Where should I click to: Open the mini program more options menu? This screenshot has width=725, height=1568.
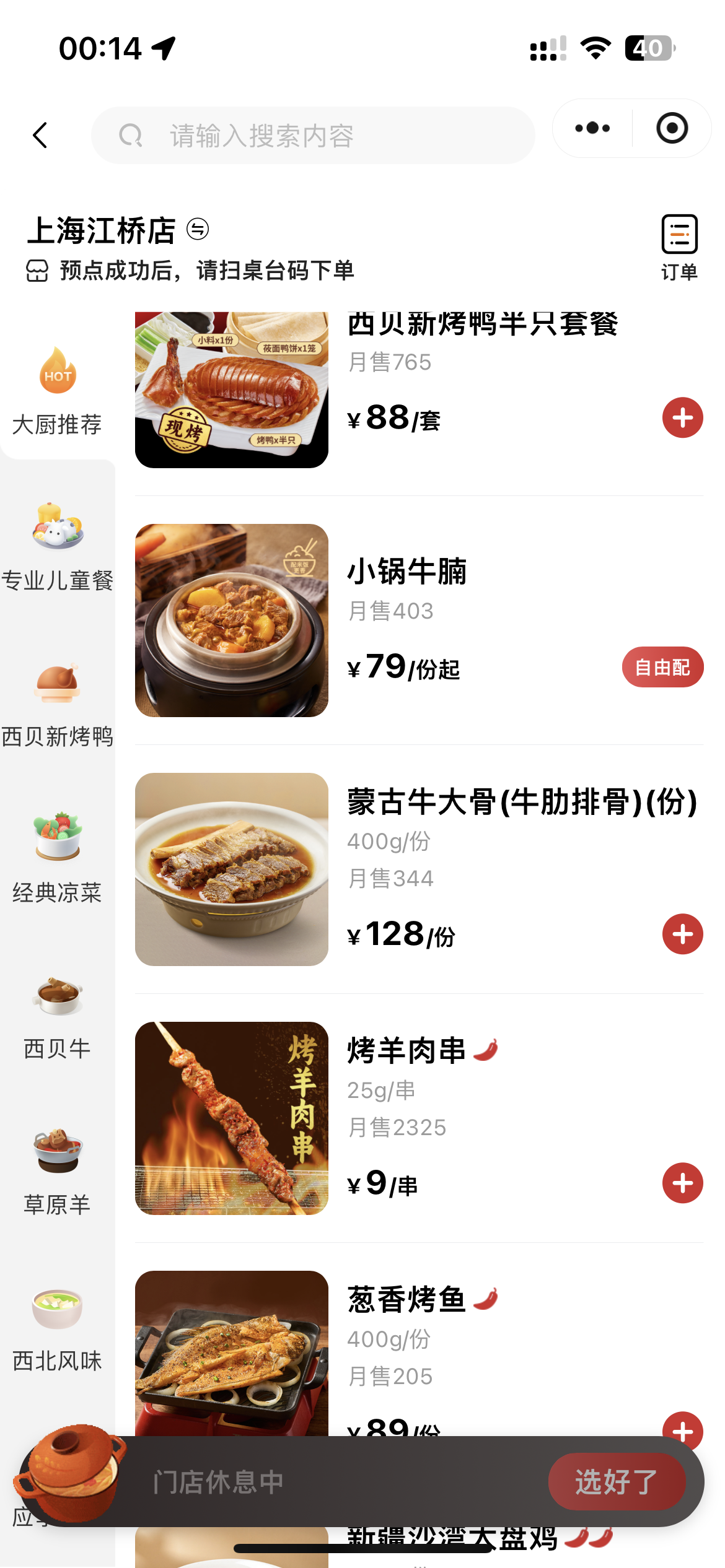(x=592, y=128)
